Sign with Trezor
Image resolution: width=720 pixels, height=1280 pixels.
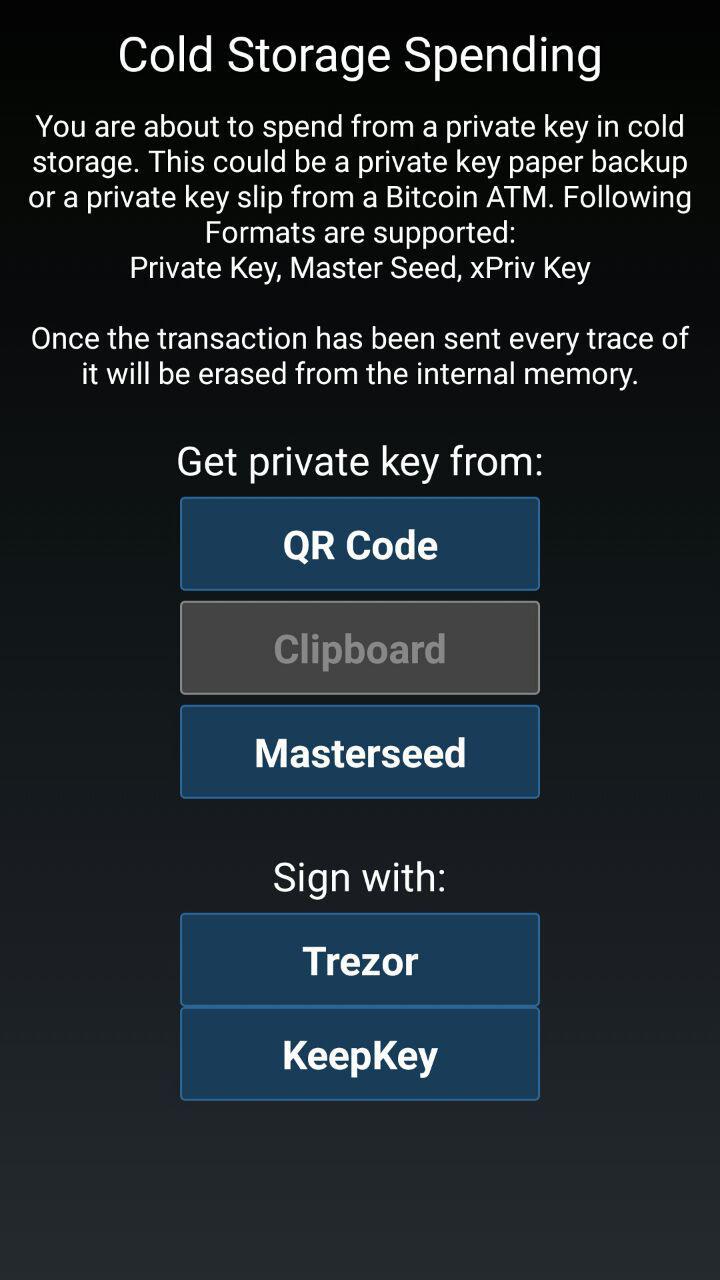pyautogui.click(x=360, y=960)
